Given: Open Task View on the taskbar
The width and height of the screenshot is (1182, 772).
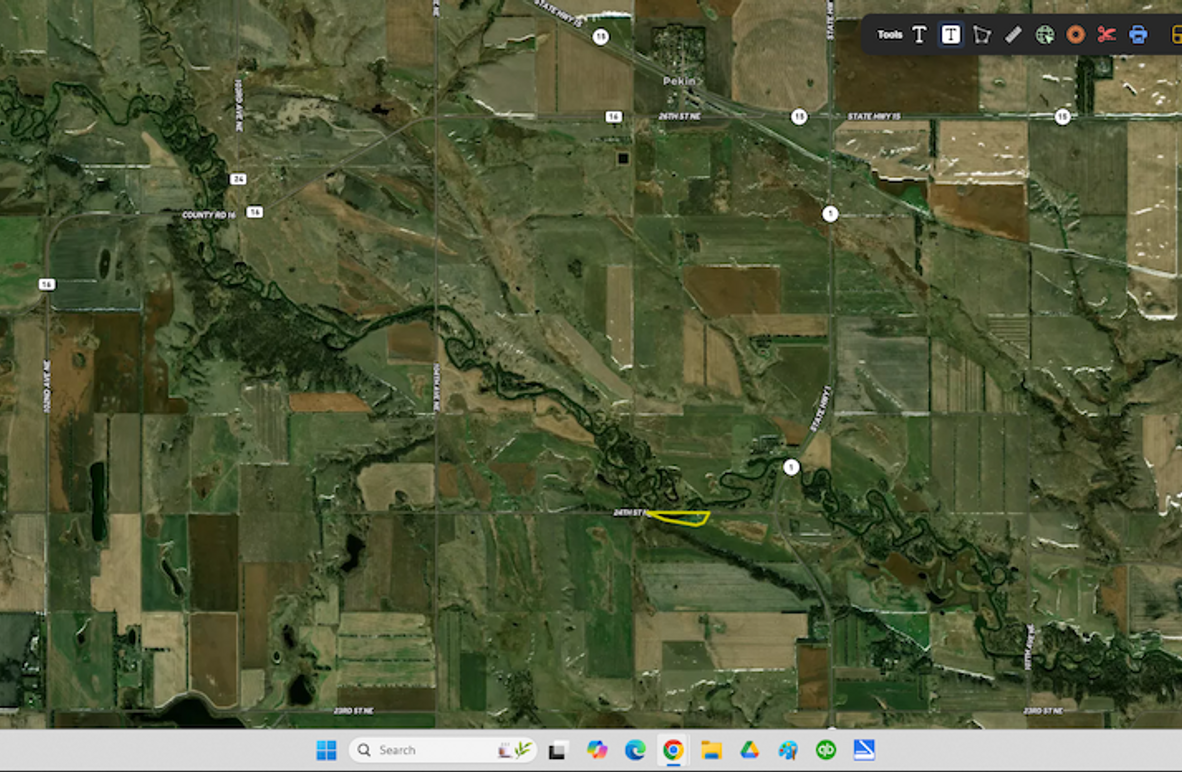Looking at the screenshot, I should [x=559, y=750].
